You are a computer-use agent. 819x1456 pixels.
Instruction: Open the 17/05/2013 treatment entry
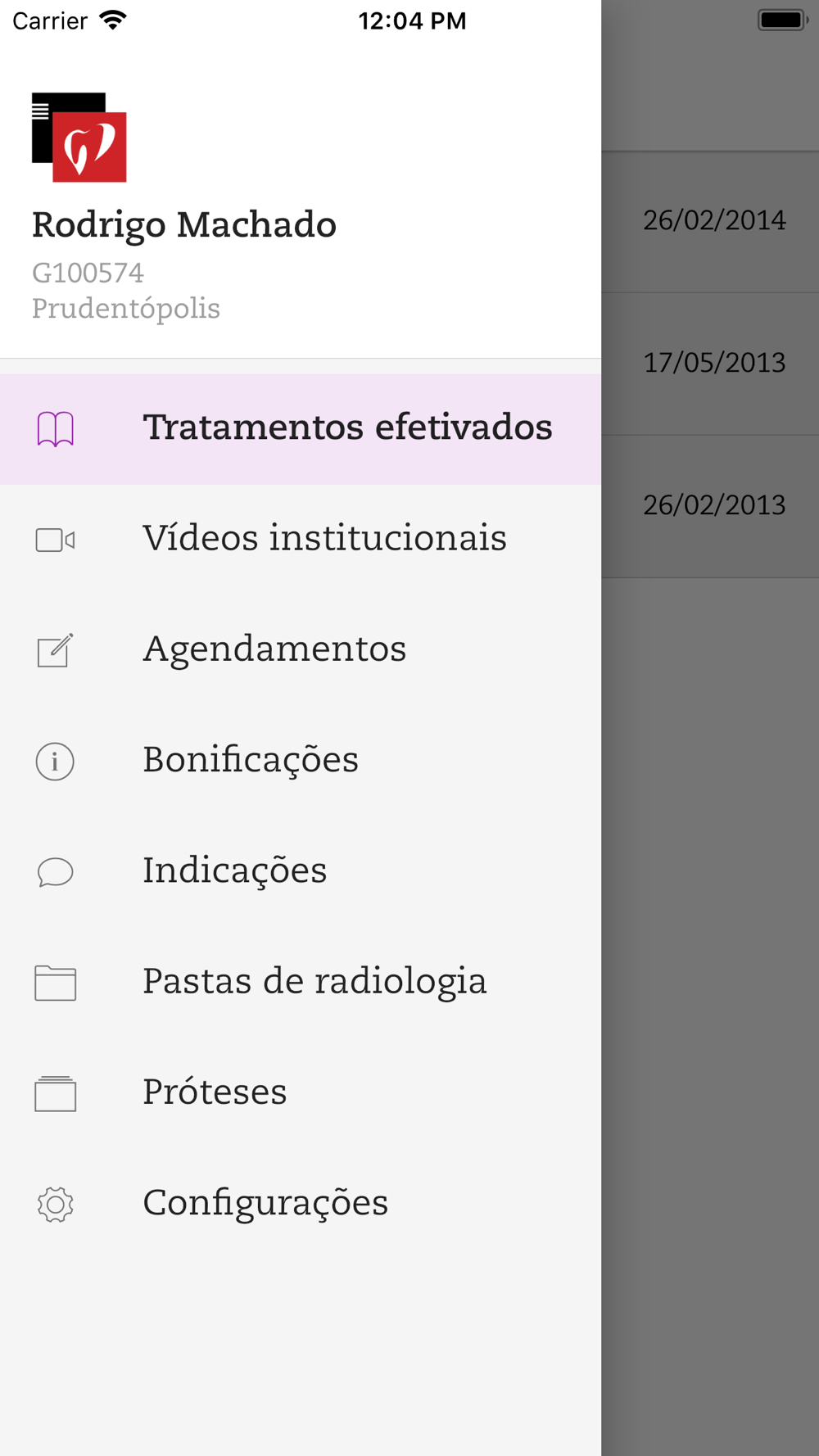click(710, 364)
